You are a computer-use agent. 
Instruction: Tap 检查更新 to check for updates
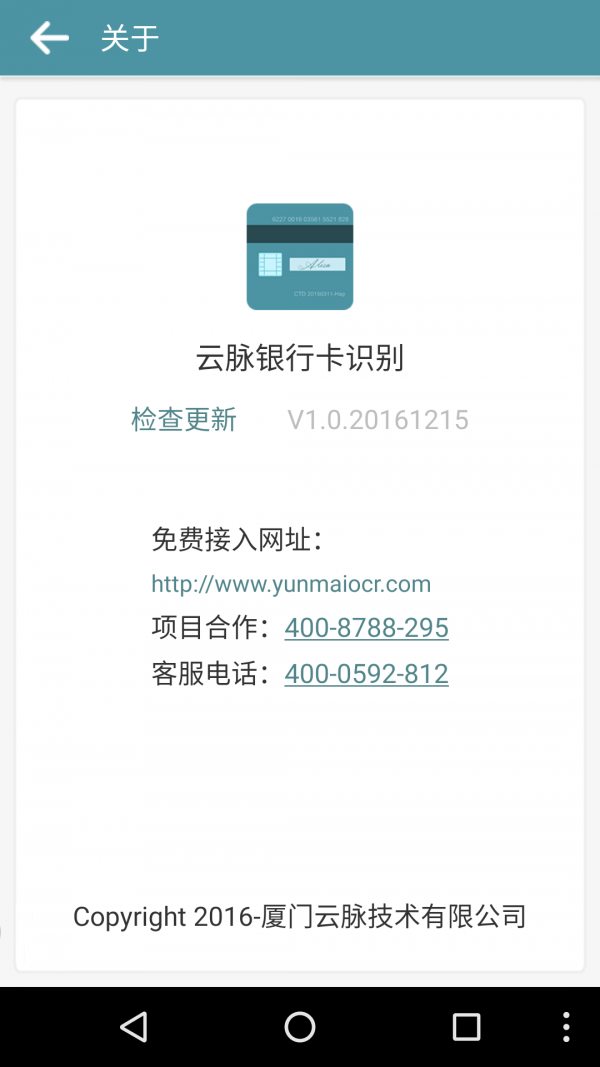[184, 419]
